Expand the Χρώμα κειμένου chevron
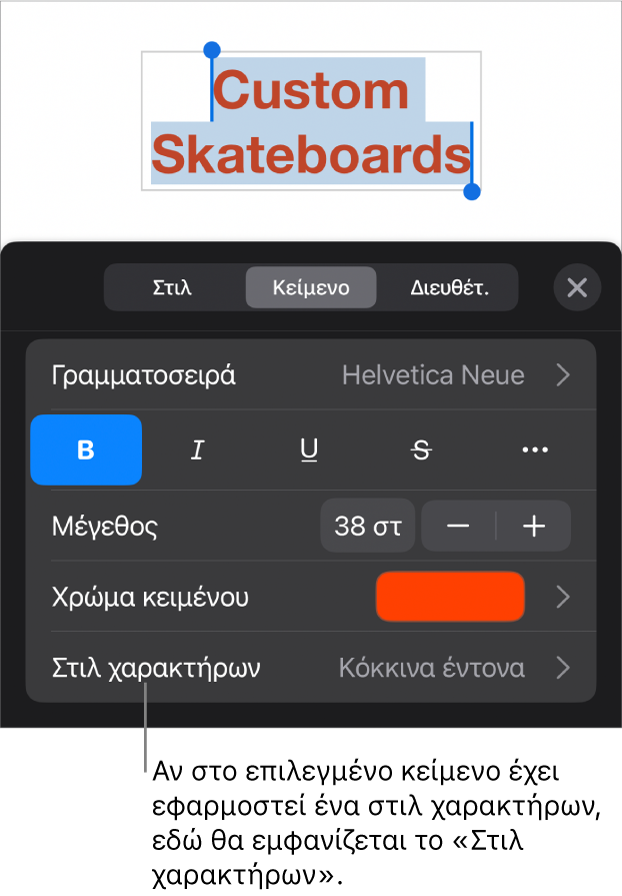Screen dimensions: 622x896 (563, 598)
